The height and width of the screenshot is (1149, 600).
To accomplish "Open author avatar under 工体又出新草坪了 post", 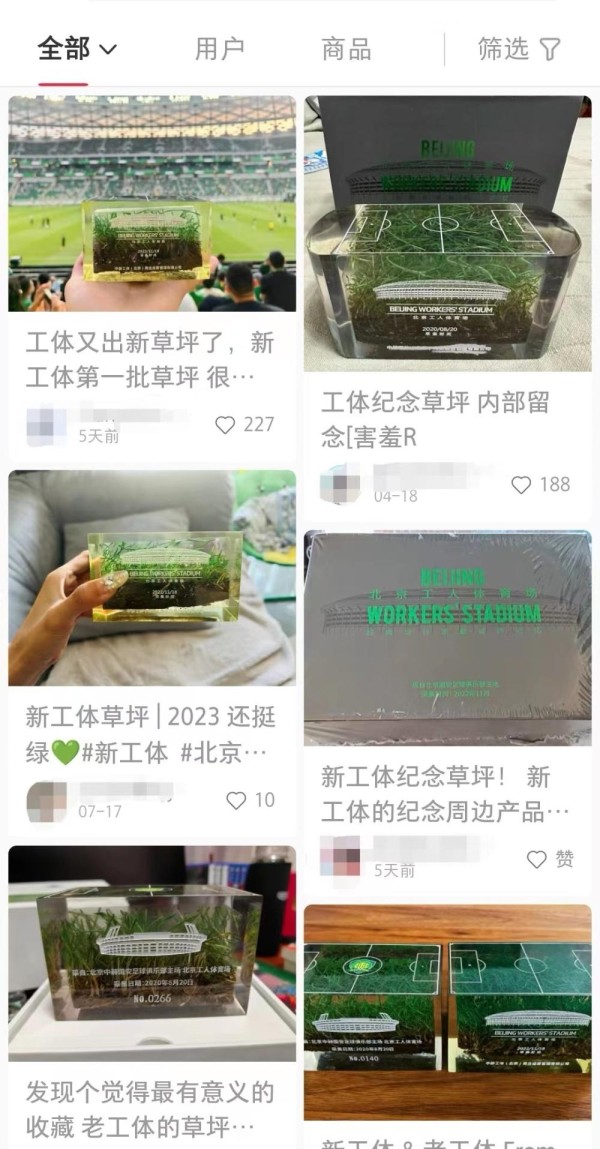I will pyautogui.click(x=46, y=425).
